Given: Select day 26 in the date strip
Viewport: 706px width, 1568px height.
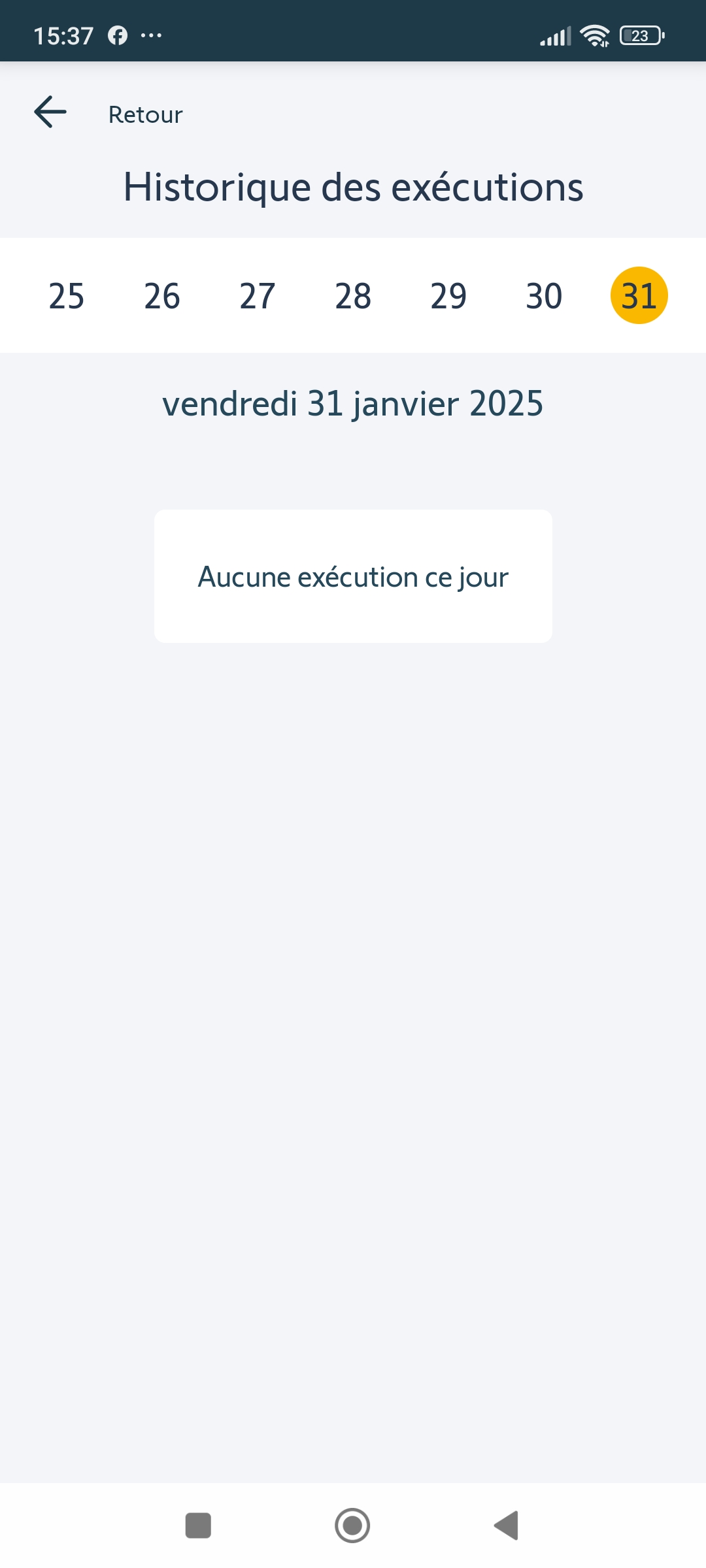Looking at the screenshot, I should pos(162,296).
